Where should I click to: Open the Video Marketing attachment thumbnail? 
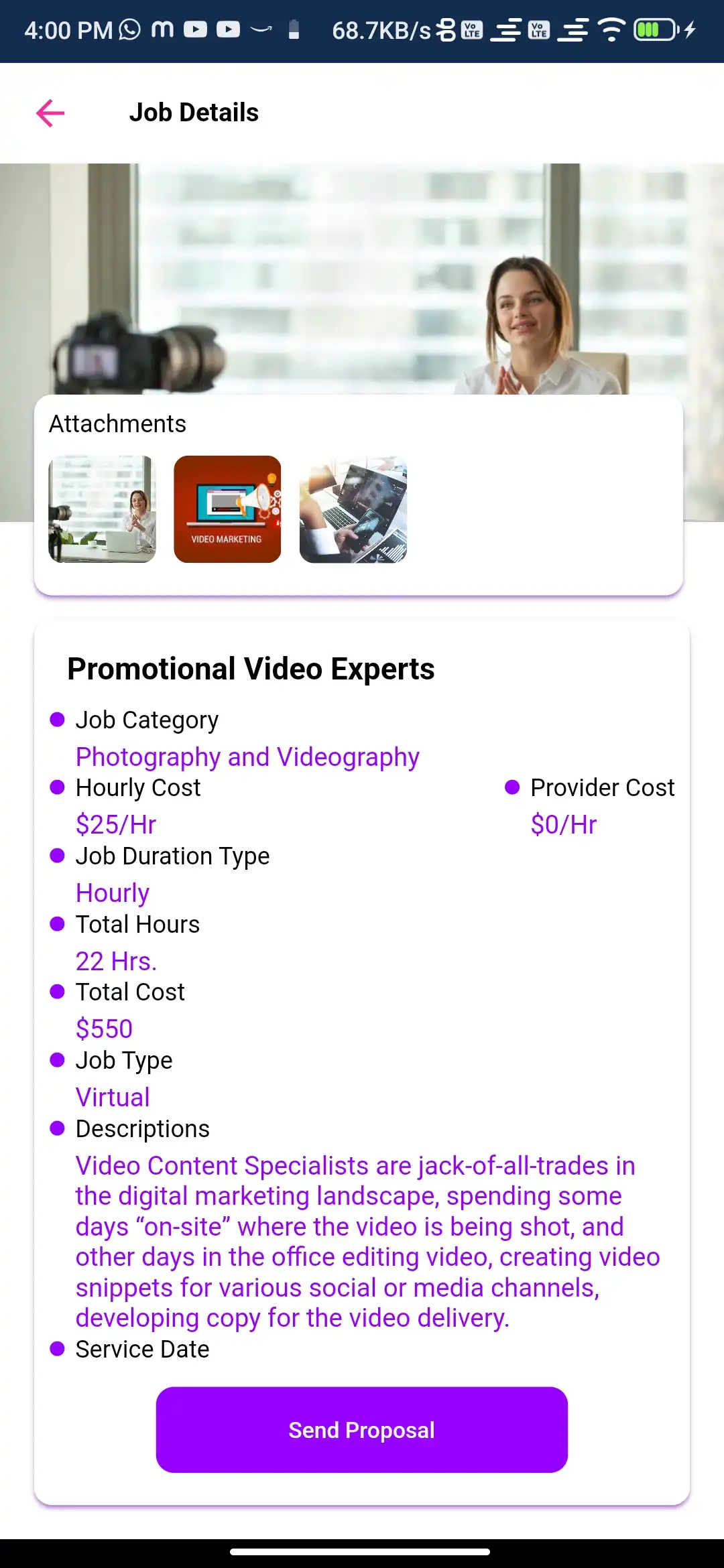pos(227,510)
